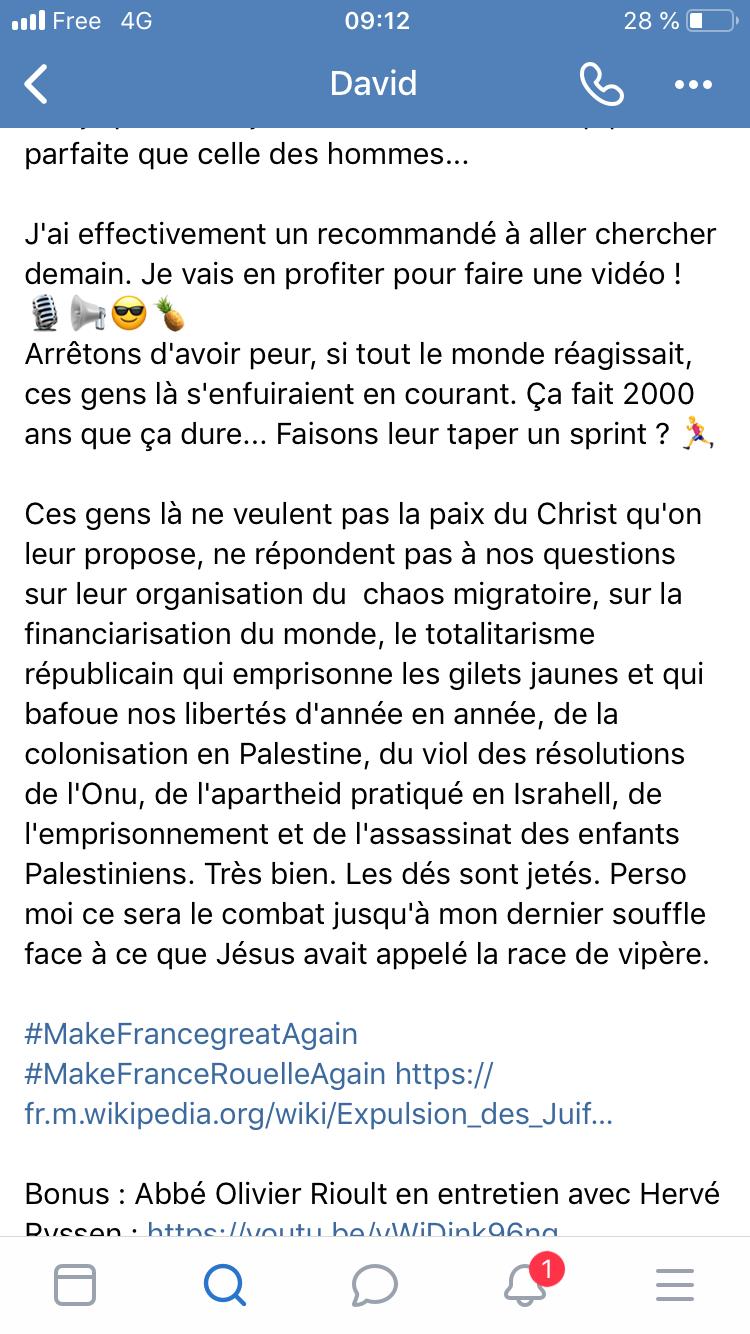Screen dimensions: 750x1334
Task: Start a call with David
Action: tap(601, 85)
